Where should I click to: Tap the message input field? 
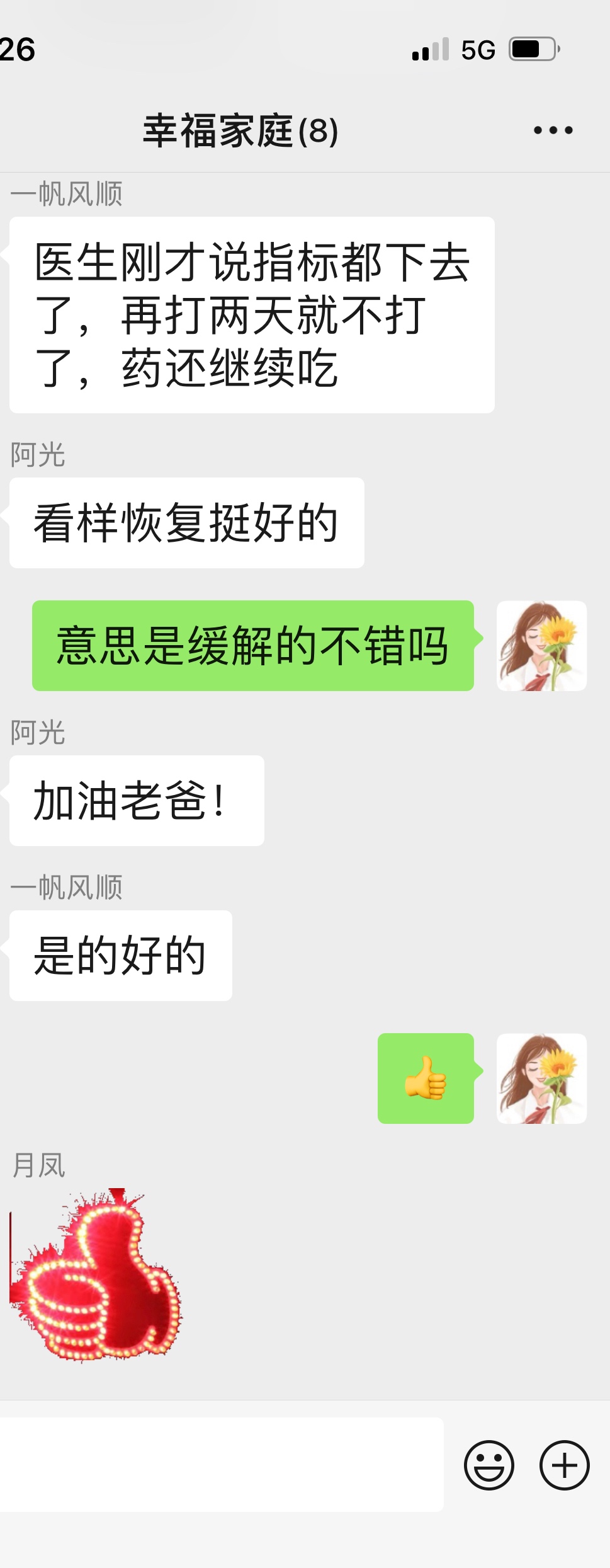point(220,1464)
